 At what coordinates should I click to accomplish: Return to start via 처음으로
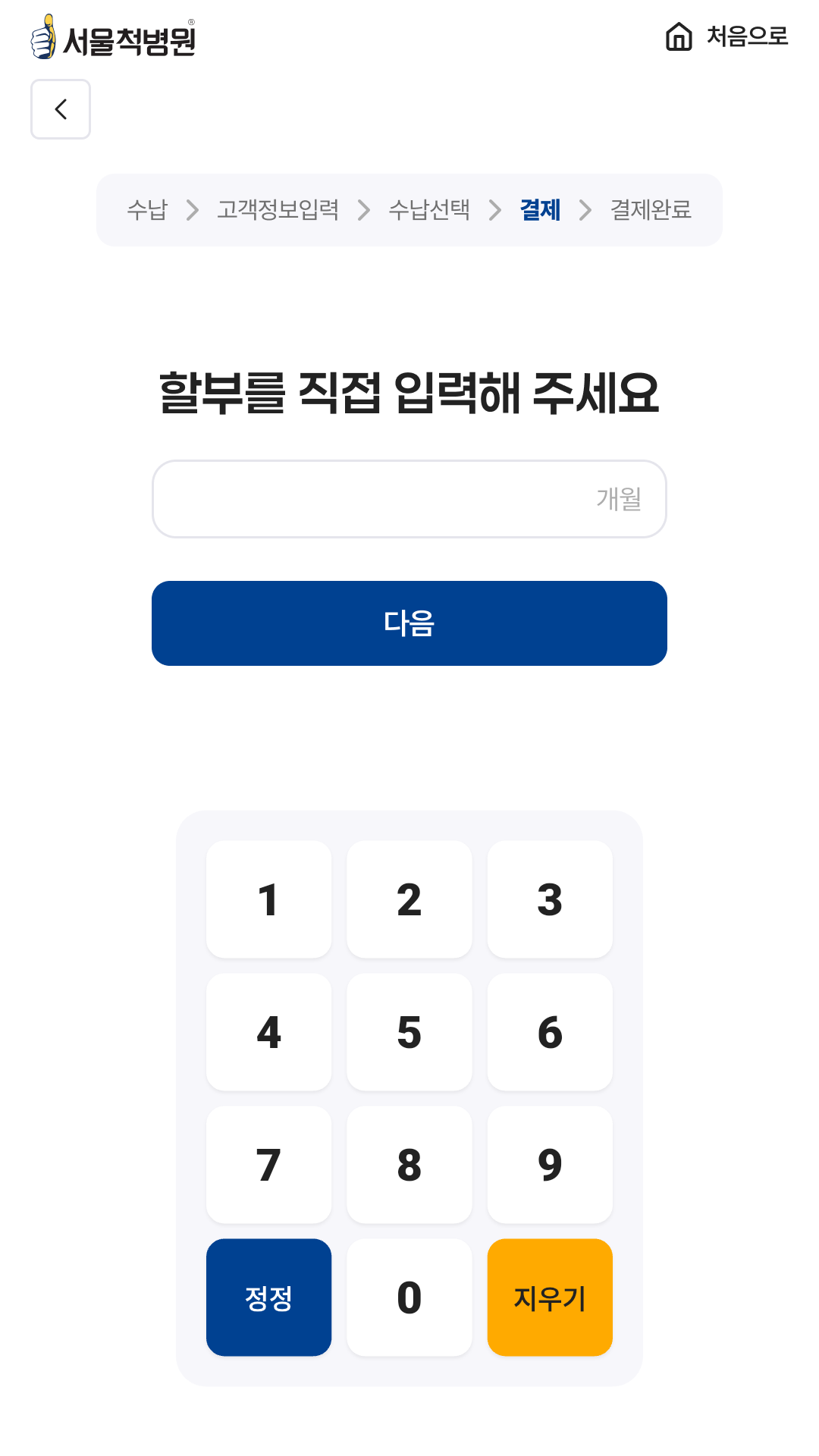point(726,36)
